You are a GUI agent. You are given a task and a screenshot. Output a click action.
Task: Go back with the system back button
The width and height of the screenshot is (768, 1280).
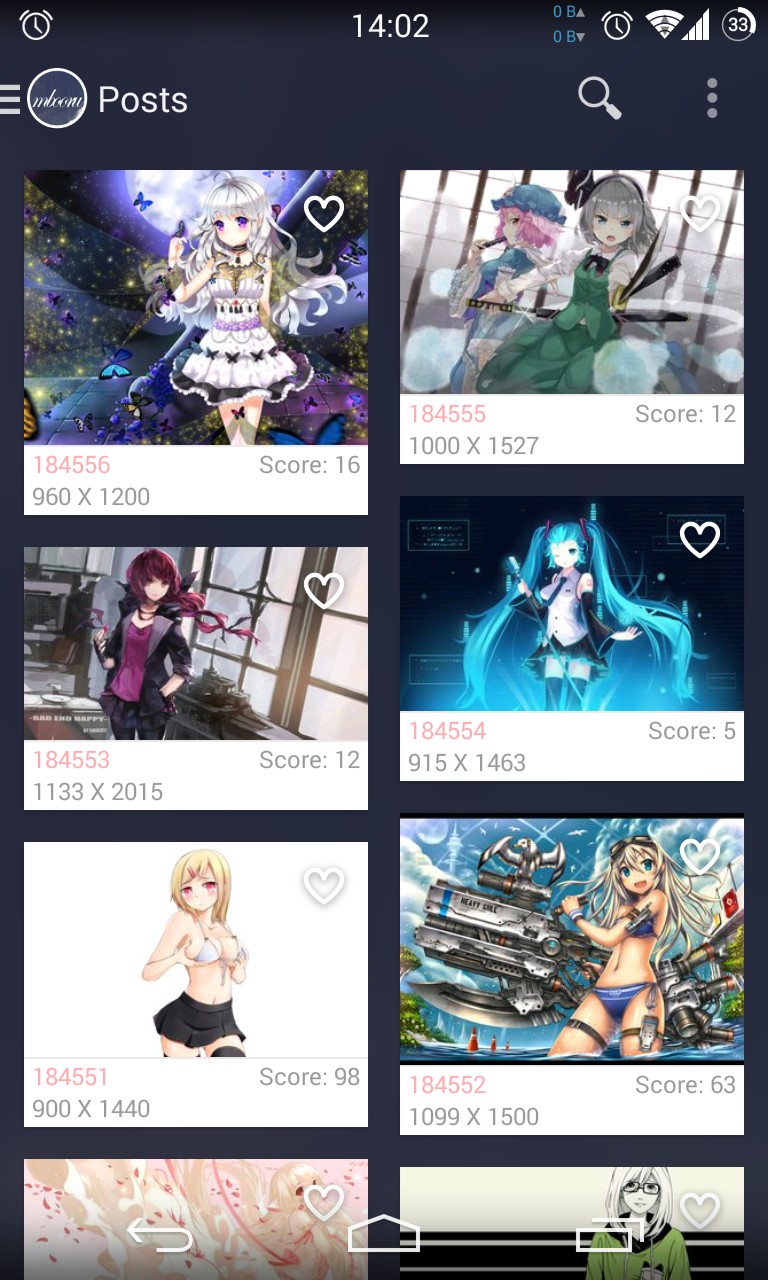coord(159,1238)
